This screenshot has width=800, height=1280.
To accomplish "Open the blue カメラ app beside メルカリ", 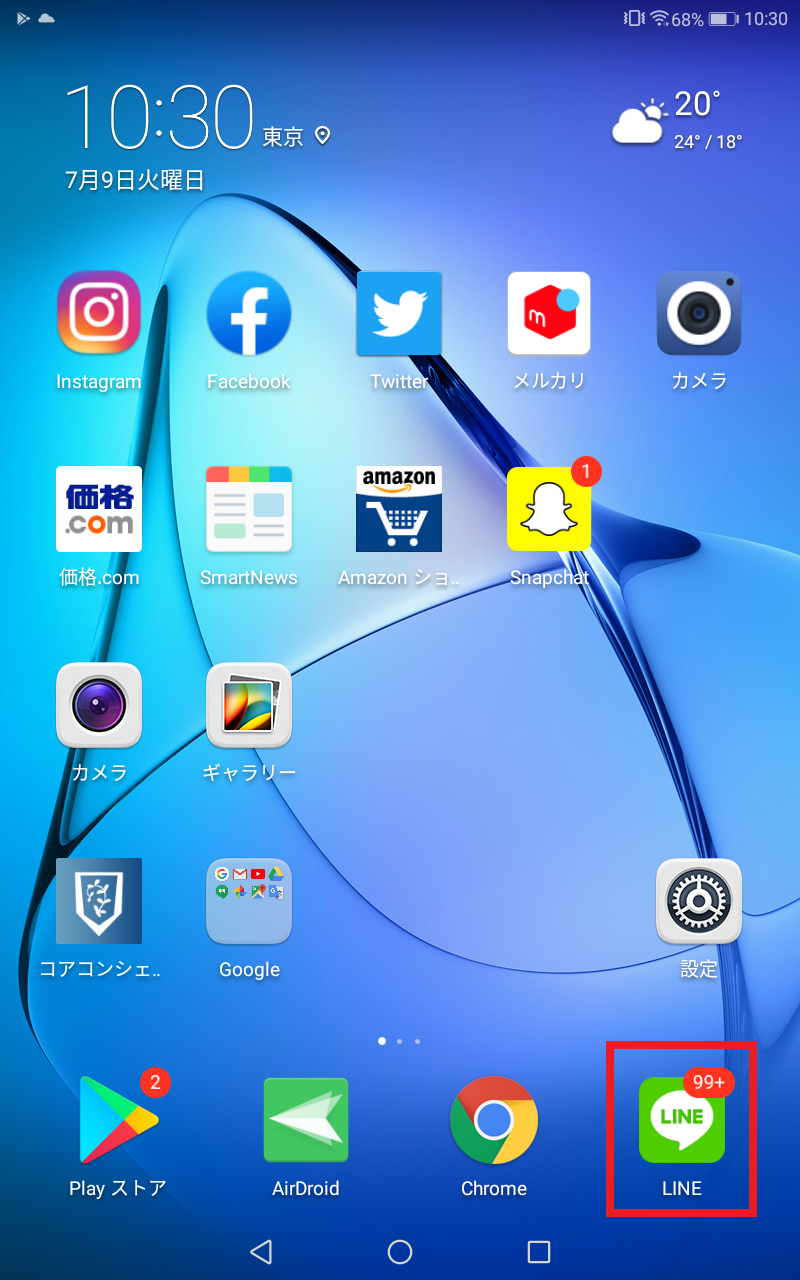I will coord(699,313).
